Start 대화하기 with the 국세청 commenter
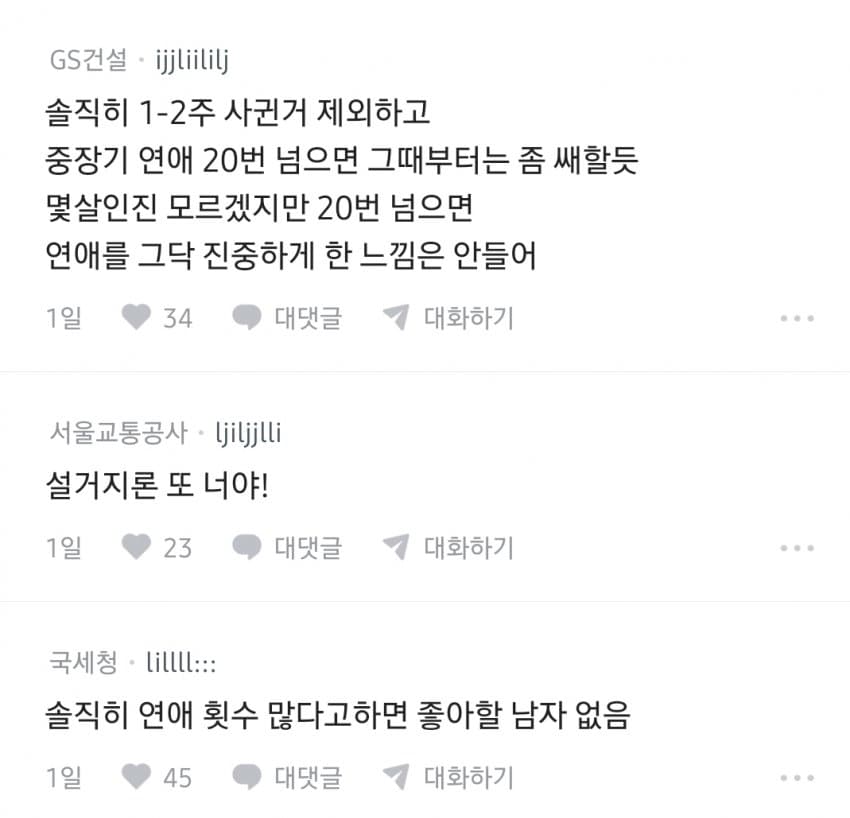Viewport: 850px width, 818px height. pyautogui.click(x=449, y=777)
